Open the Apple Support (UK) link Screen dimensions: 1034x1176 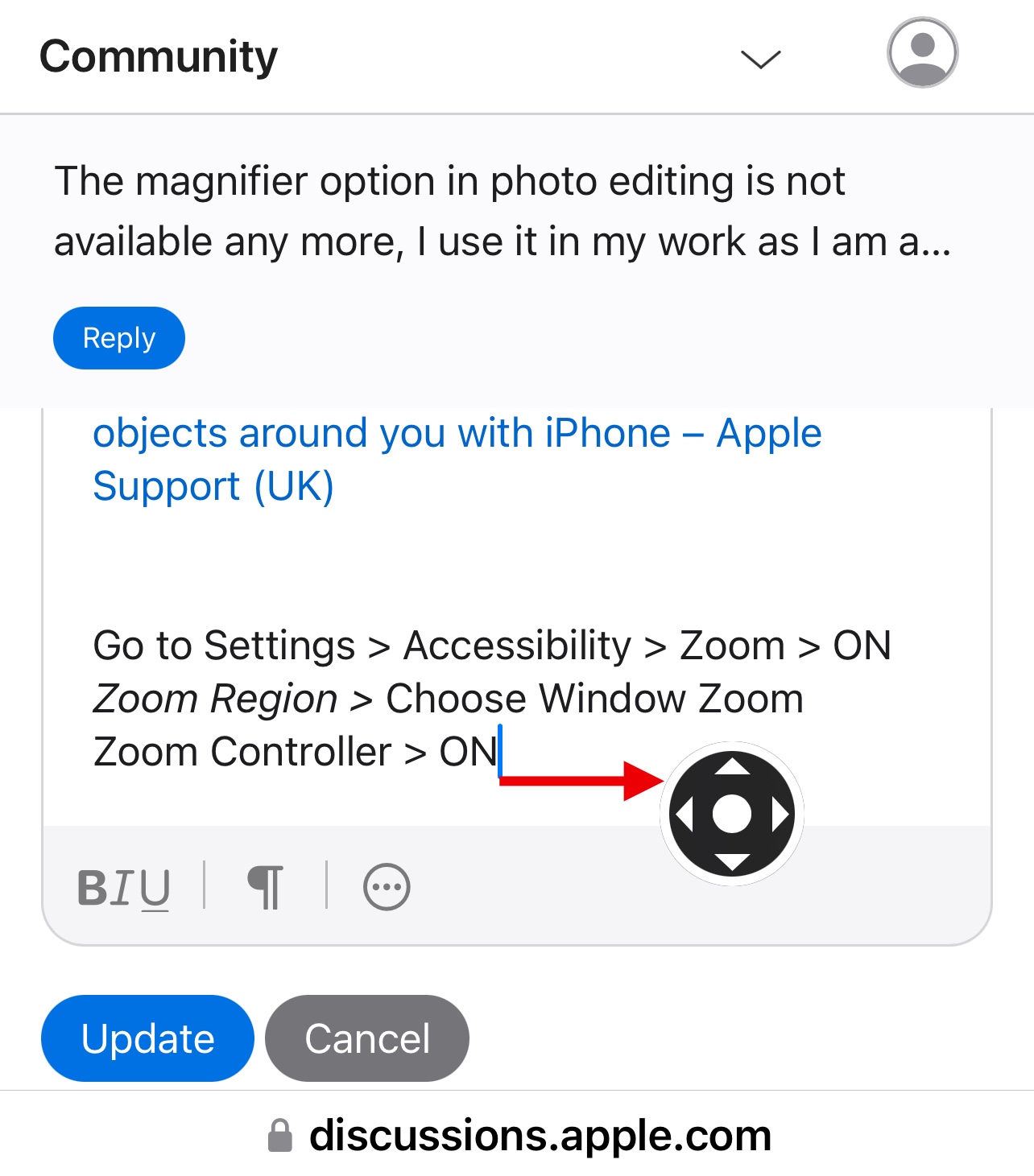point(456,459)
